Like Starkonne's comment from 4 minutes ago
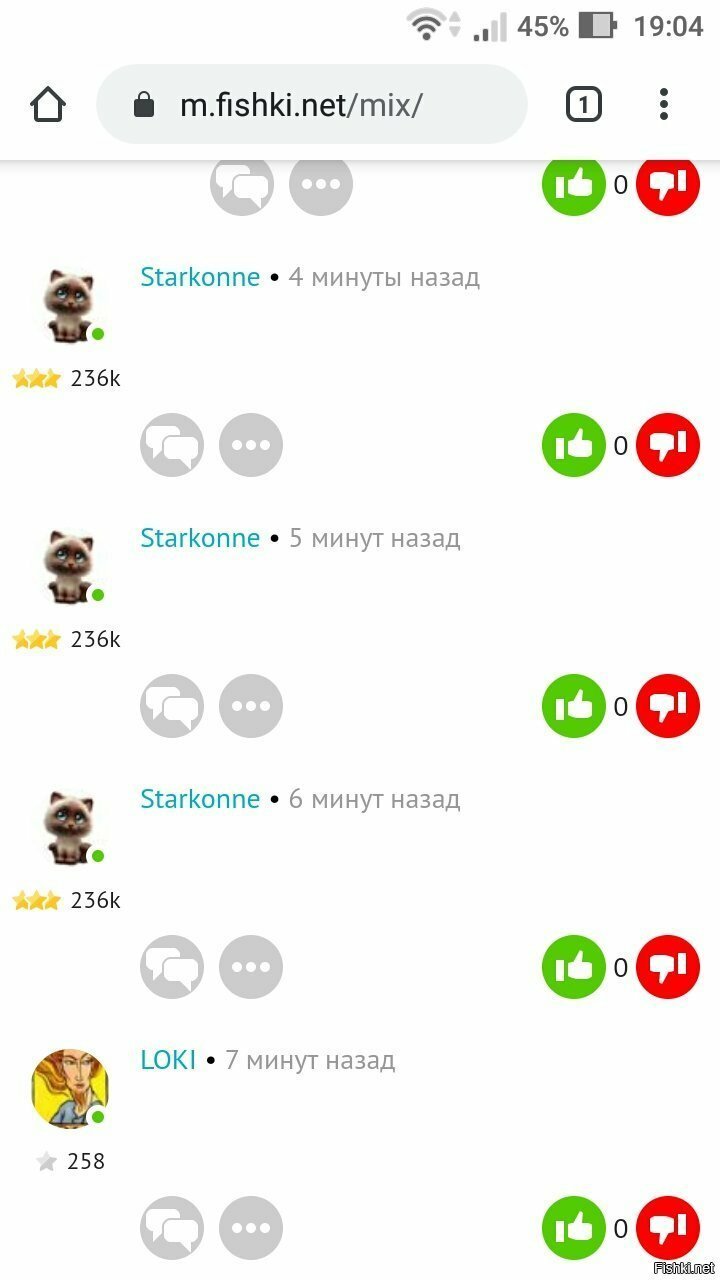 click(x=574, y=445)
